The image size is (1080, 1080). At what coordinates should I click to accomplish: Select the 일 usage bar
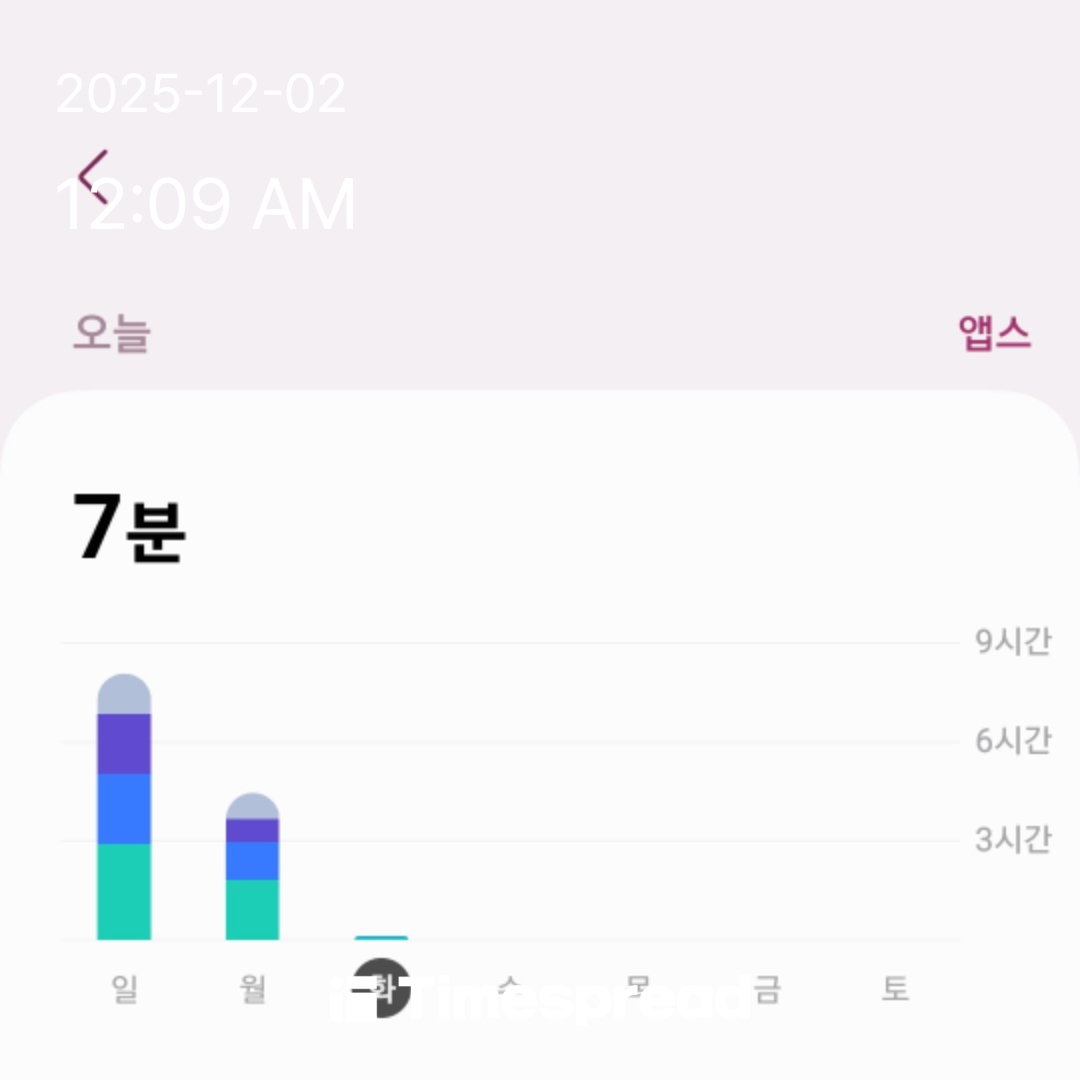point(124,808)
